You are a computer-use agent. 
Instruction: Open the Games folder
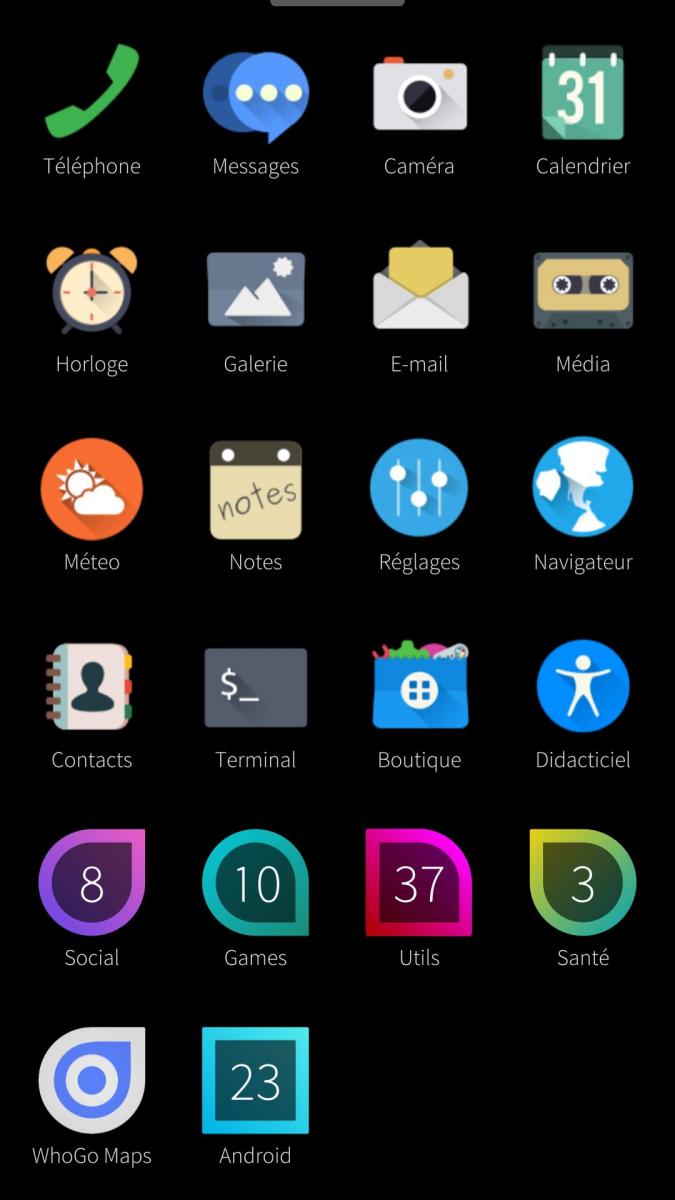[255, 883]
